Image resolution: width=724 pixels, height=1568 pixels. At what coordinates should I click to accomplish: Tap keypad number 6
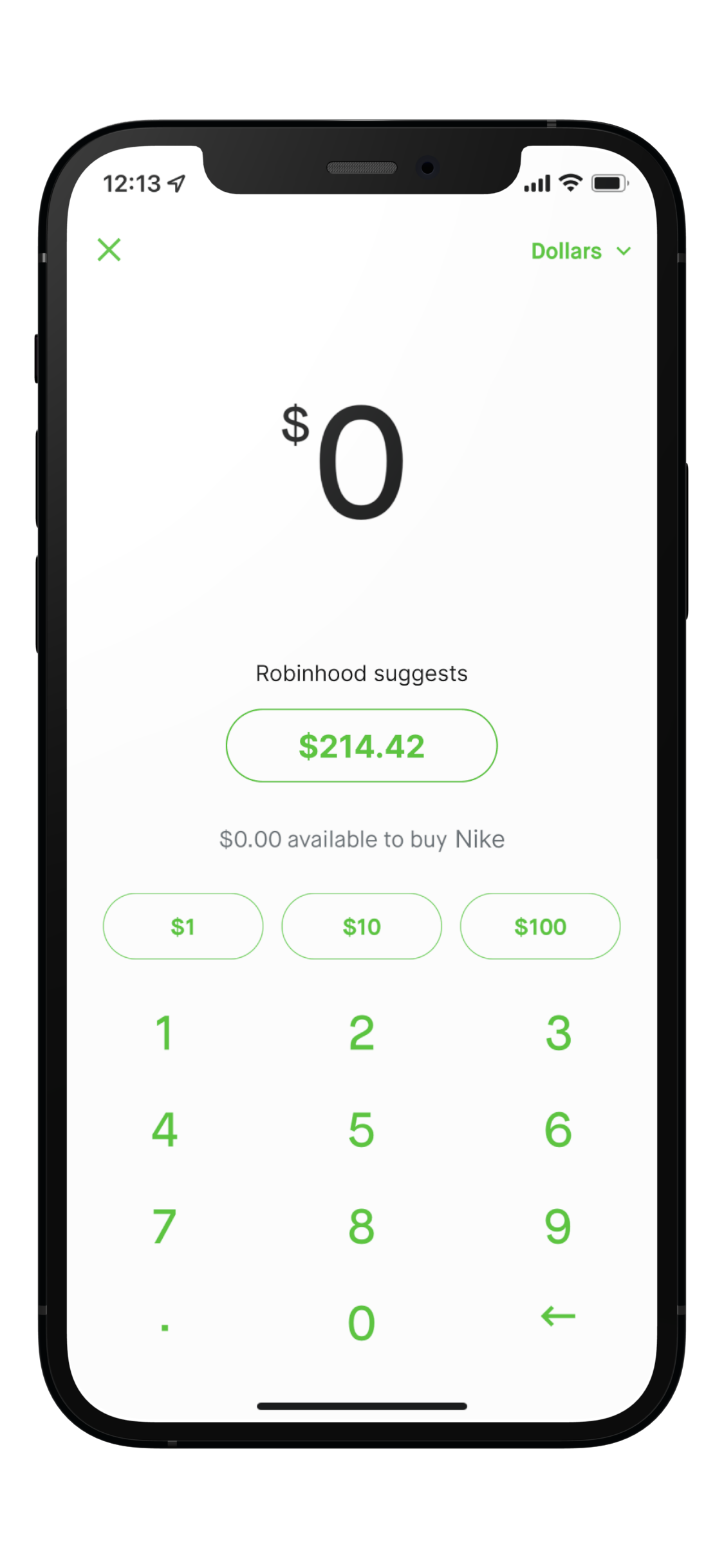(558, 1130)
